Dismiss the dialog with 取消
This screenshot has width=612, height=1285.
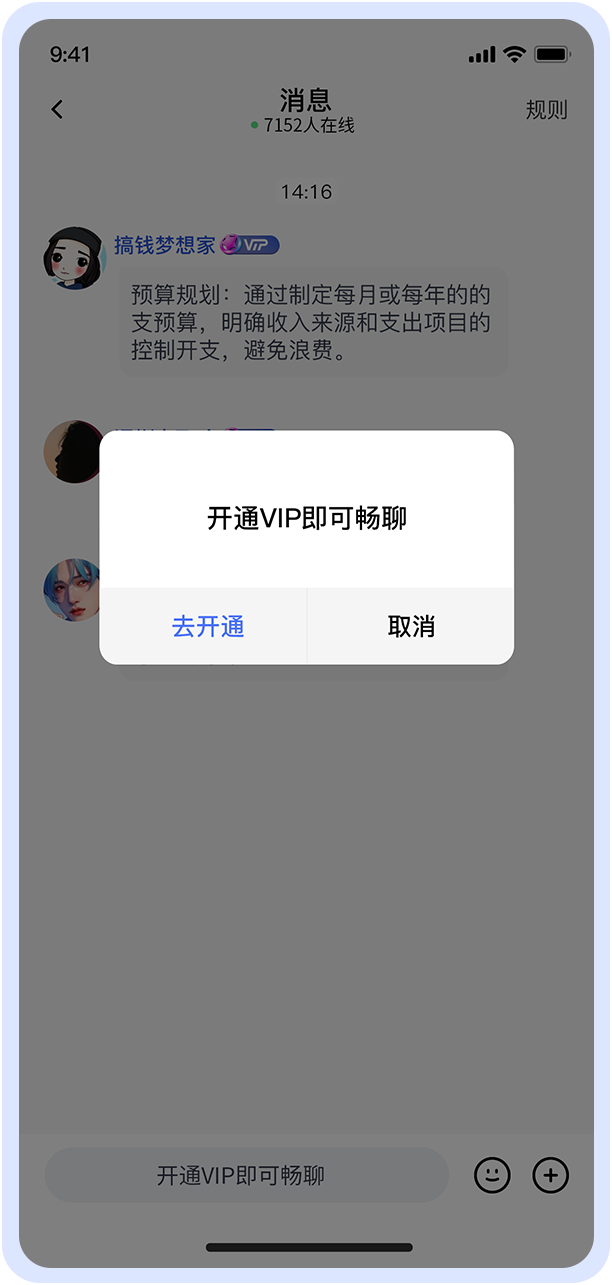[411, 627]
